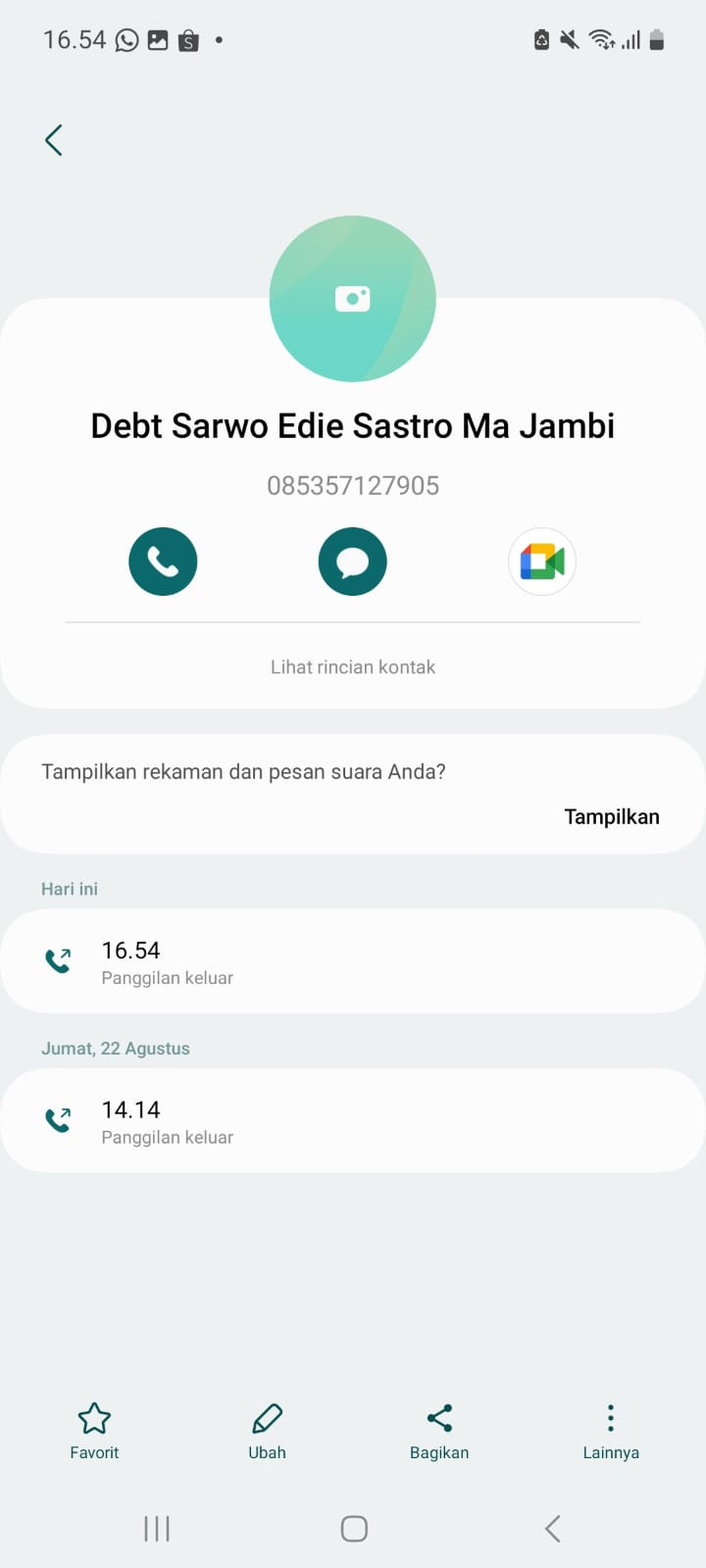Viewport: 706px width, 1568px height.
Task: Toggle Favorit to star this contact
Action: (x=94, y=1430)
